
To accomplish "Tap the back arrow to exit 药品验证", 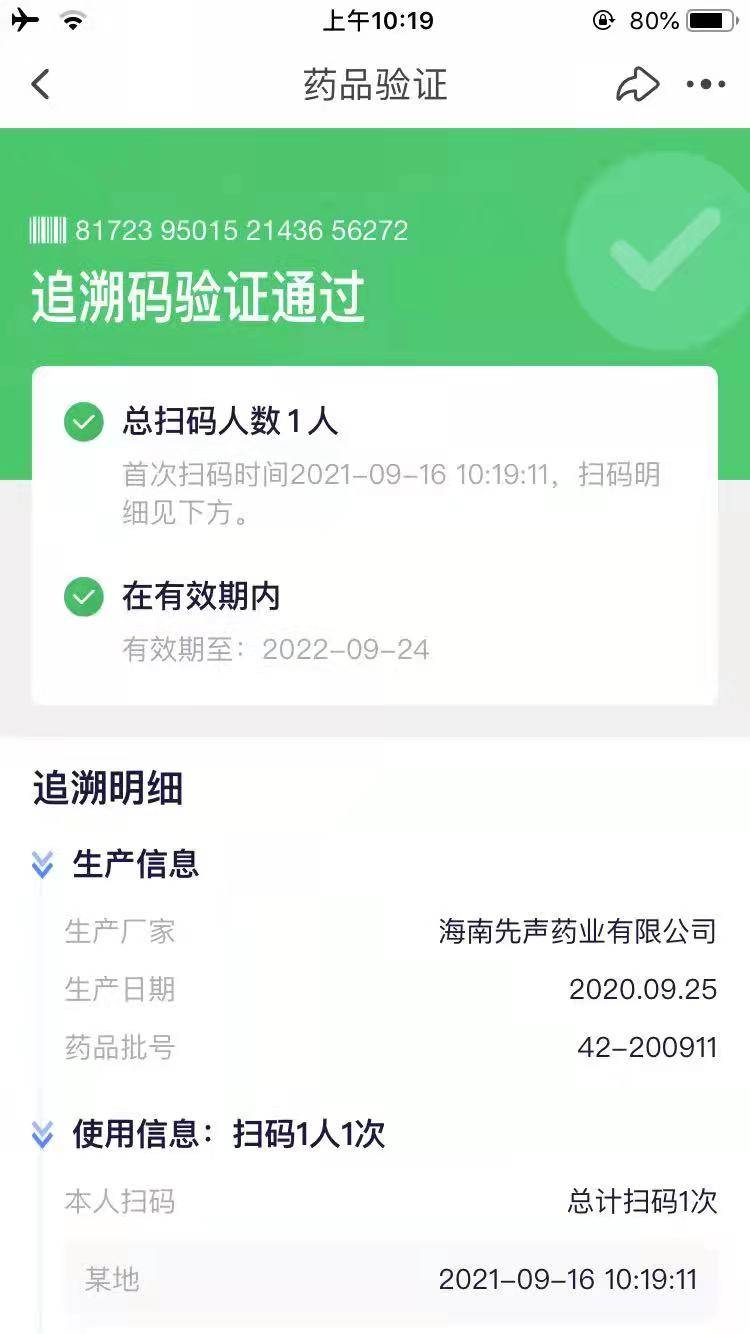I will pyautogui.click(x=40, y=84).
